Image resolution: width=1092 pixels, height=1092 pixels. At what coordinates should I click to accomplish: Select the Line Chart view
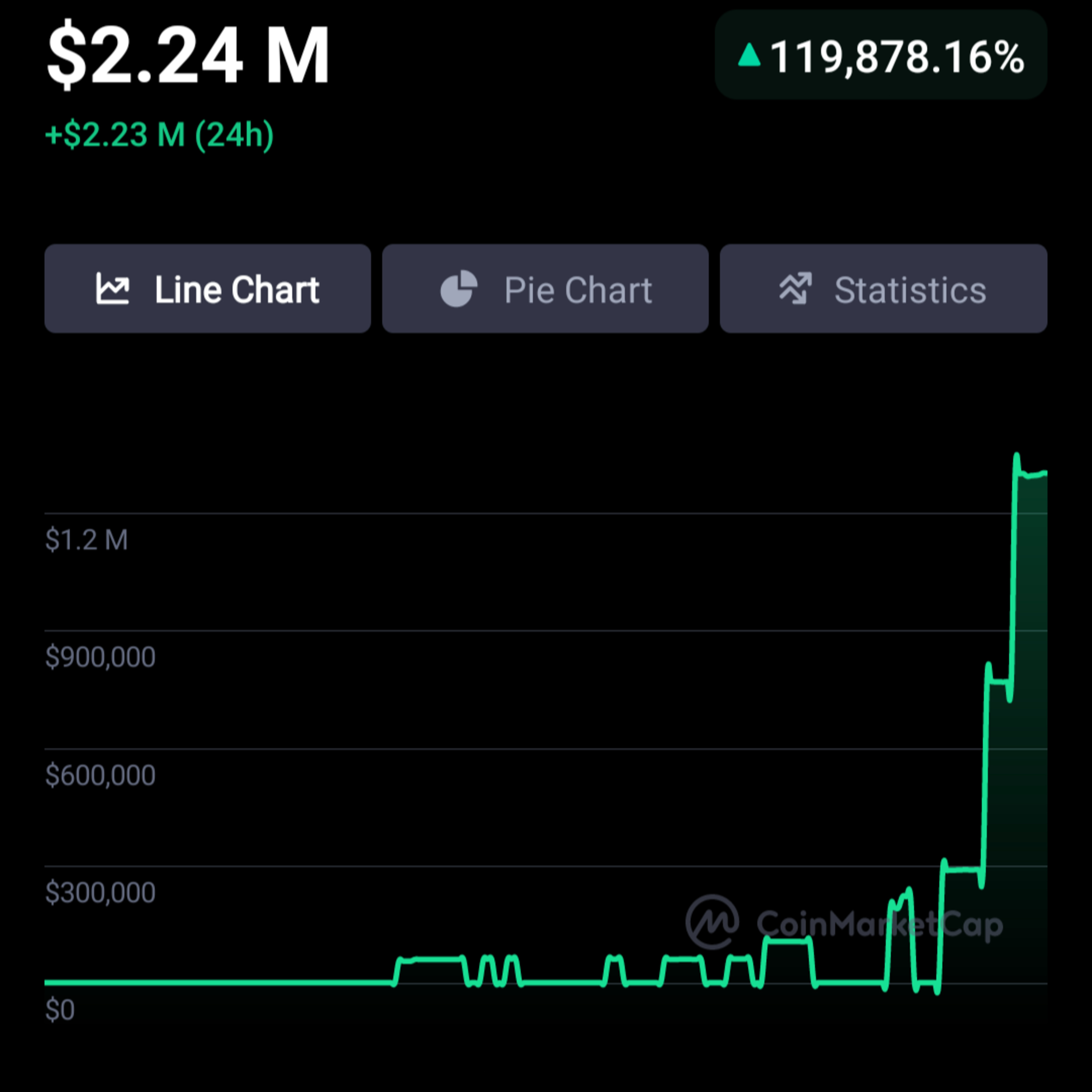coord(207,289)
